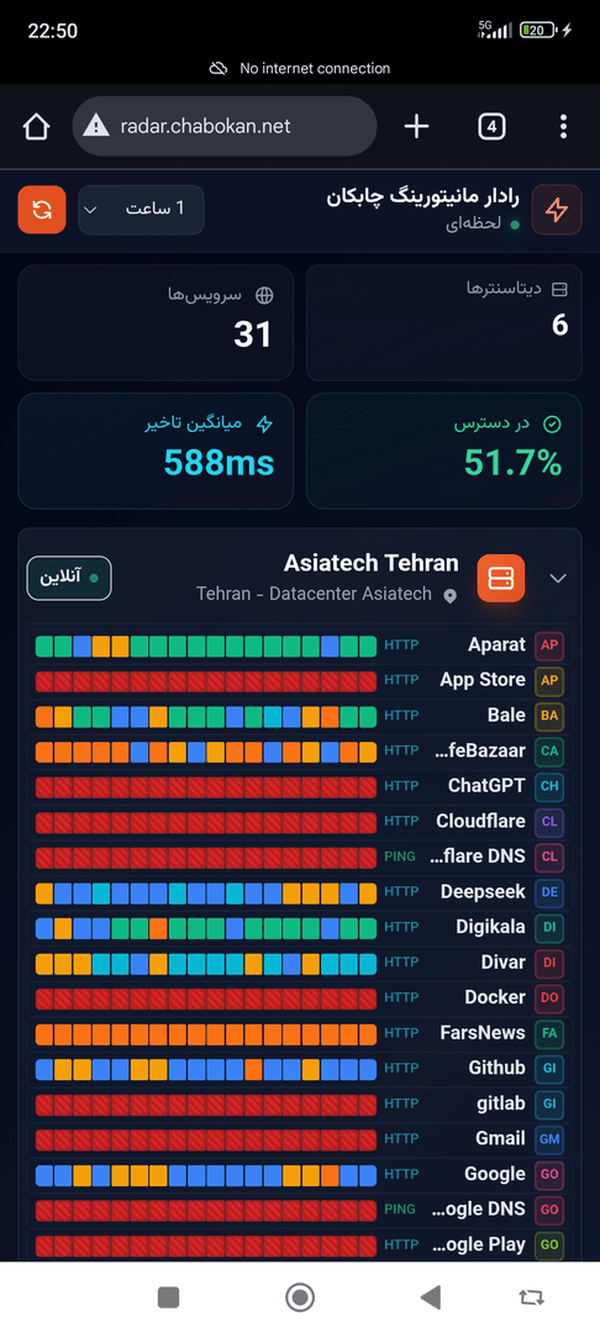Open the Google HTTP service row
Image resolution: width=600 pixels, height=1333 pixels.
coord(300,1174)
